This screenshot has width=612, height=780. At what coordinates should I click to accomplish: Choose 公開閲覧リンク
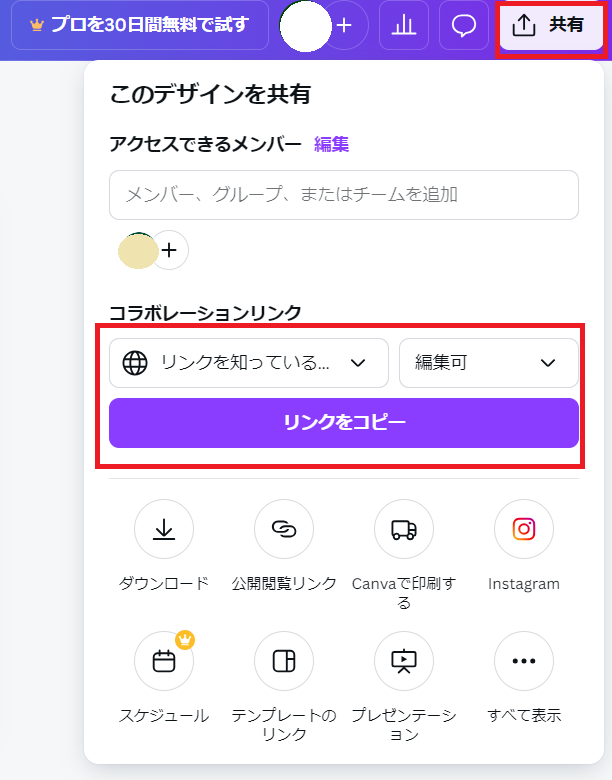(284, 529)
